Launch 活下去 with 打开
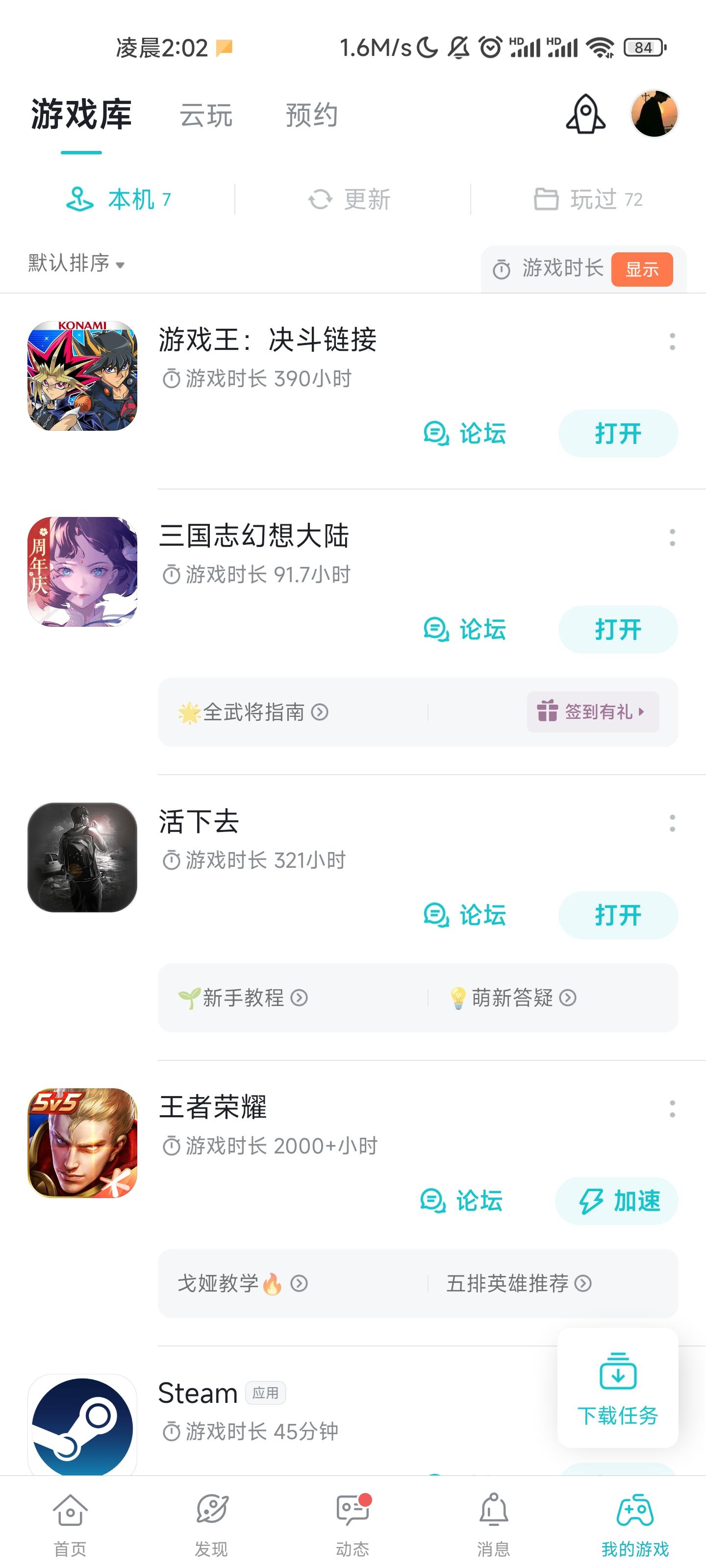 pyautogui.click(x=618, y=915)
